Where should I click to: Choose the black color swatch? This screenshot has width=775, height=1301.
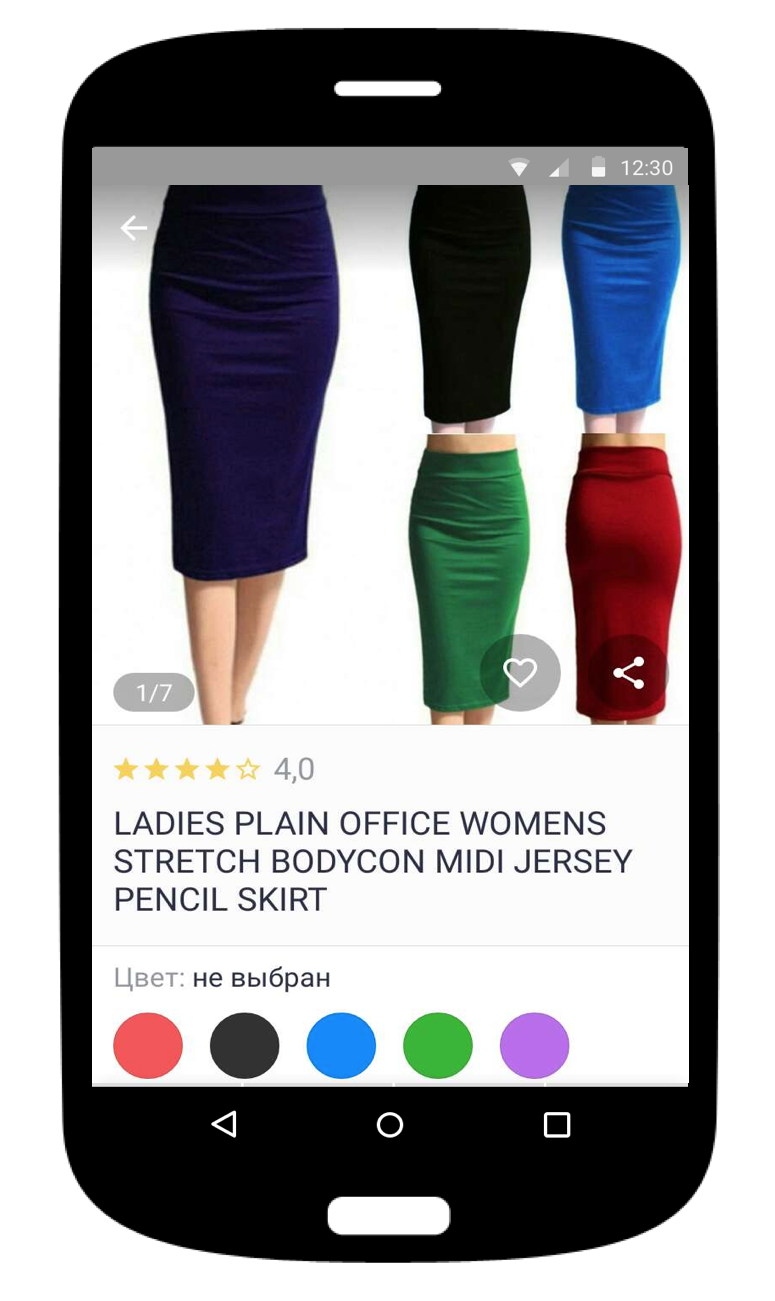coord(244,1046)
